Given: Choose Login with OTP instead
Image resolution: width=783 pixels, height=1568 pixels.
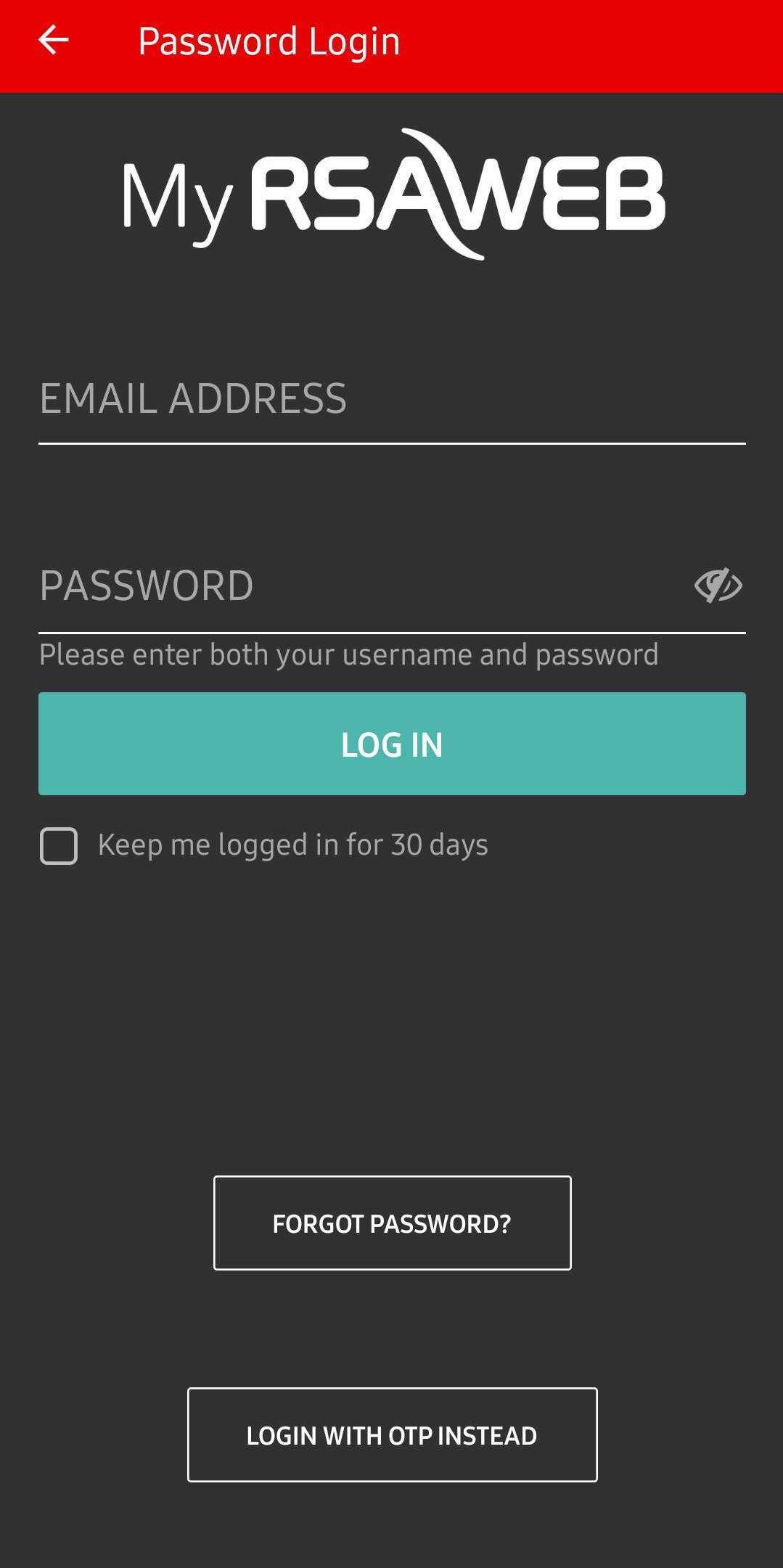Looking at the screenshot, I should coord(392,1435).
